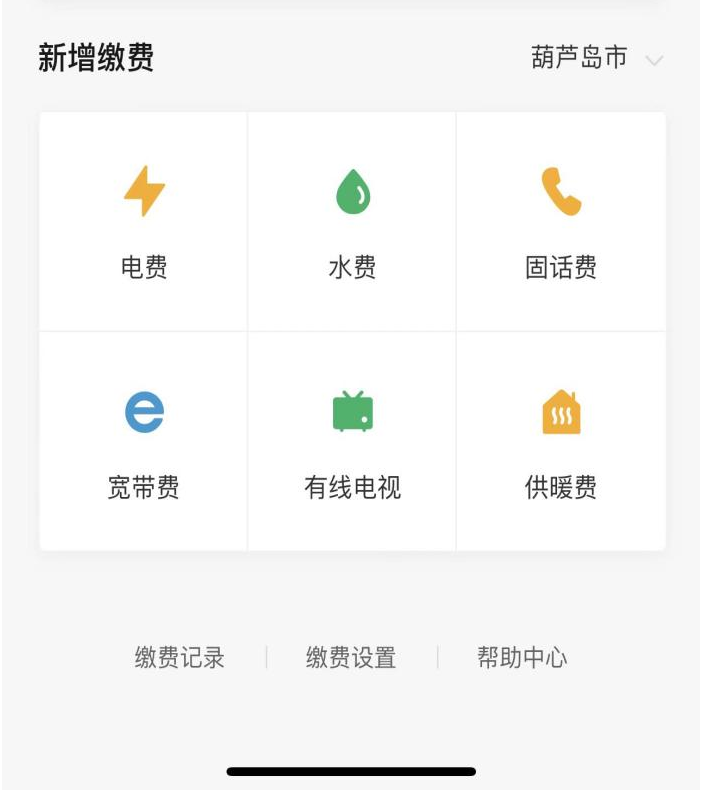Go to 帮助中心 help center

click(x=522, y=657)
